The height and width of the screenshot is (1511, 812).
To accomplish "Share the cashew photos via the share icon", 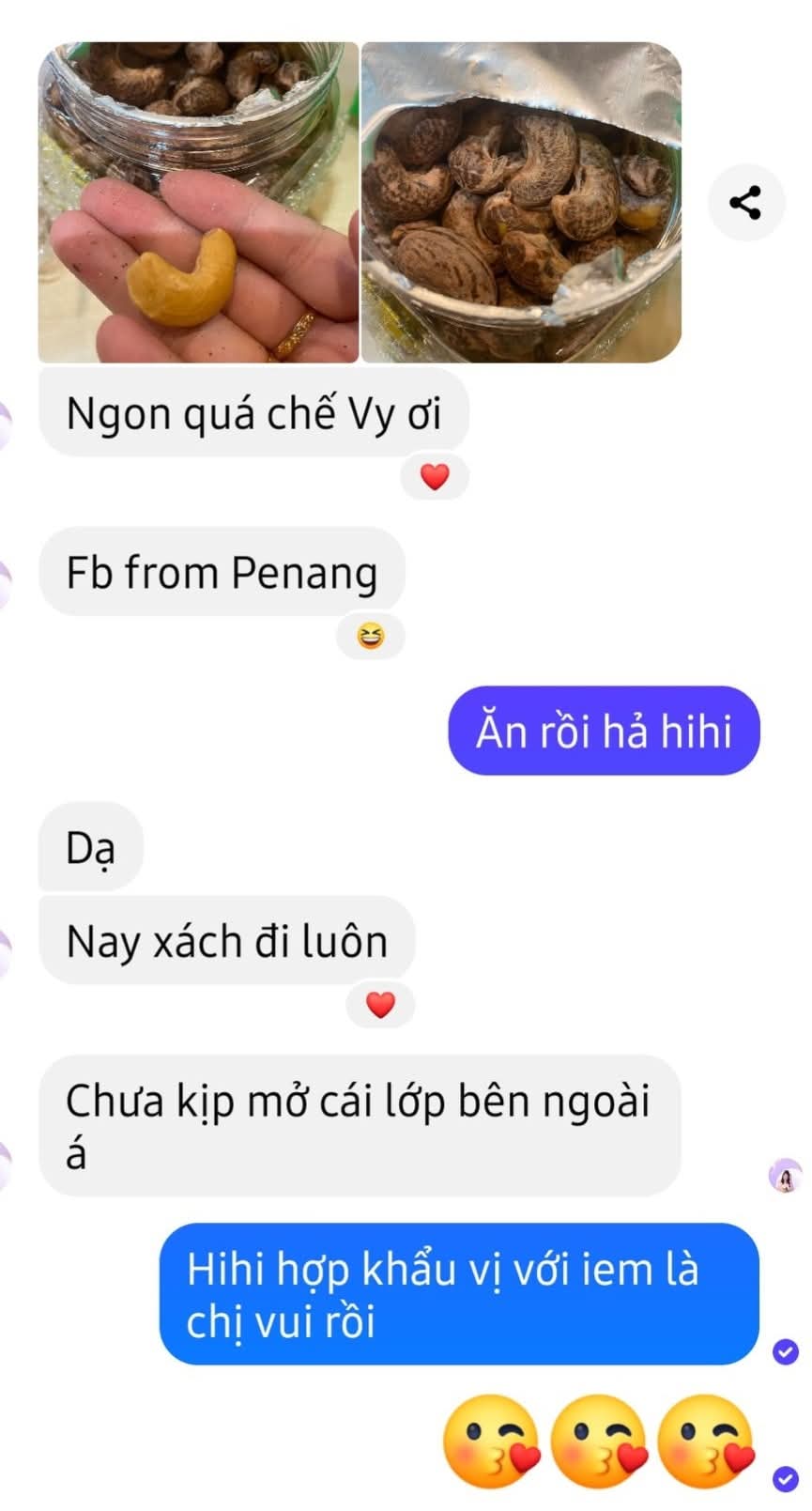I will pyautogui.click(x=745, y=203).
